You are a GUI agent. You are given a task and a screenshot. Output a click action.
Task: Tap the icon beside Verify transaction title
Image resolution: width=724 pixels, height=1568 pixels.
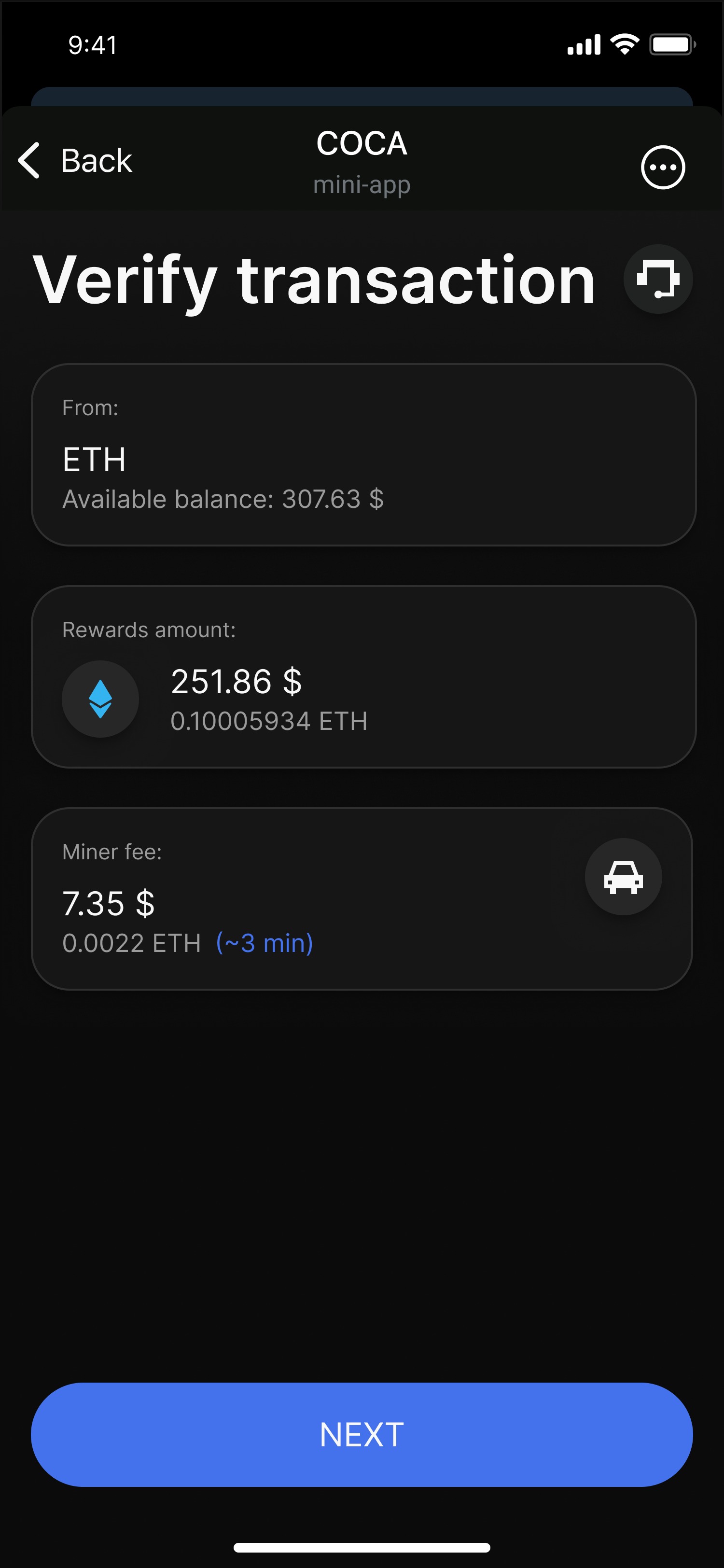tap(658, 279)
